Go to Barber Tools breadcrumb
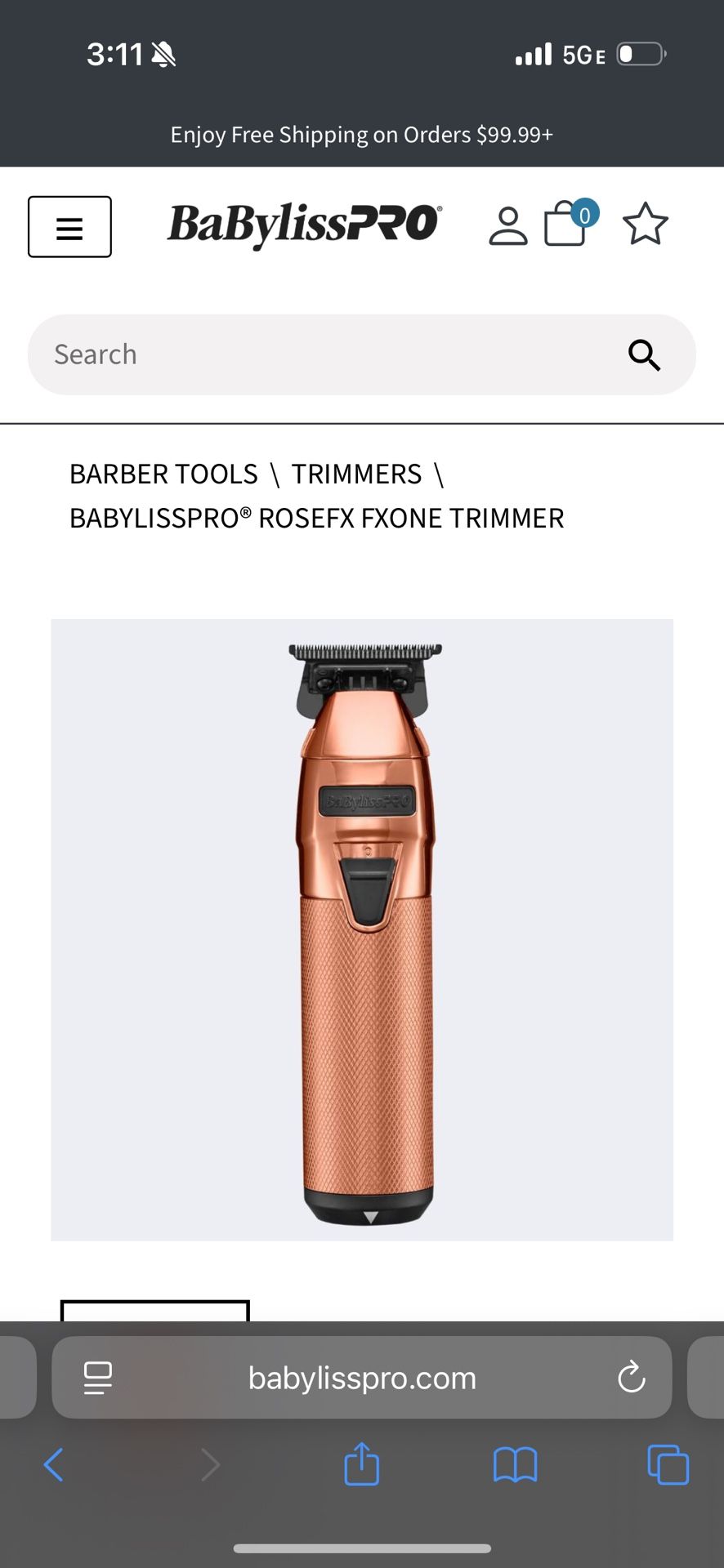724x1568 pixels. (x=163, y=474)
